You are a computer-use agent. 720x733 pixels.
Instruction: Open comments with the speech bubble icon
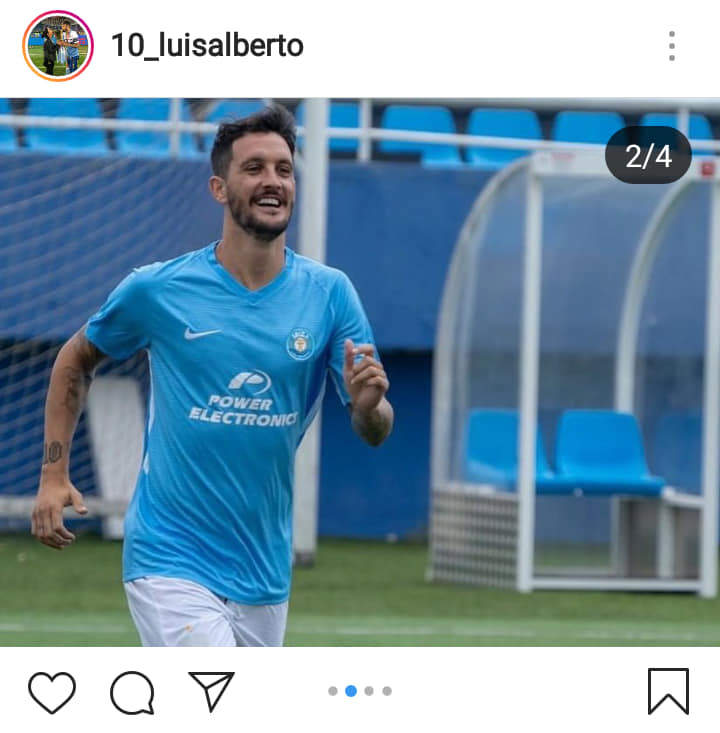[132, 692]
